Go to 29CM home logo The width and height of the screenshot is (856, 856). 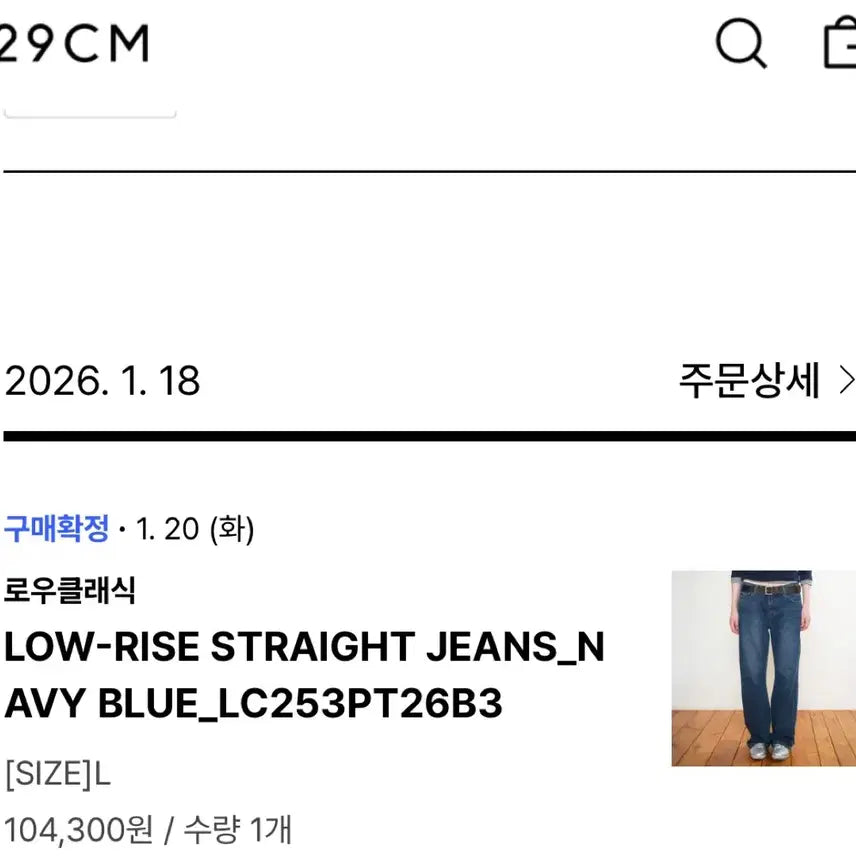(75, 44)
